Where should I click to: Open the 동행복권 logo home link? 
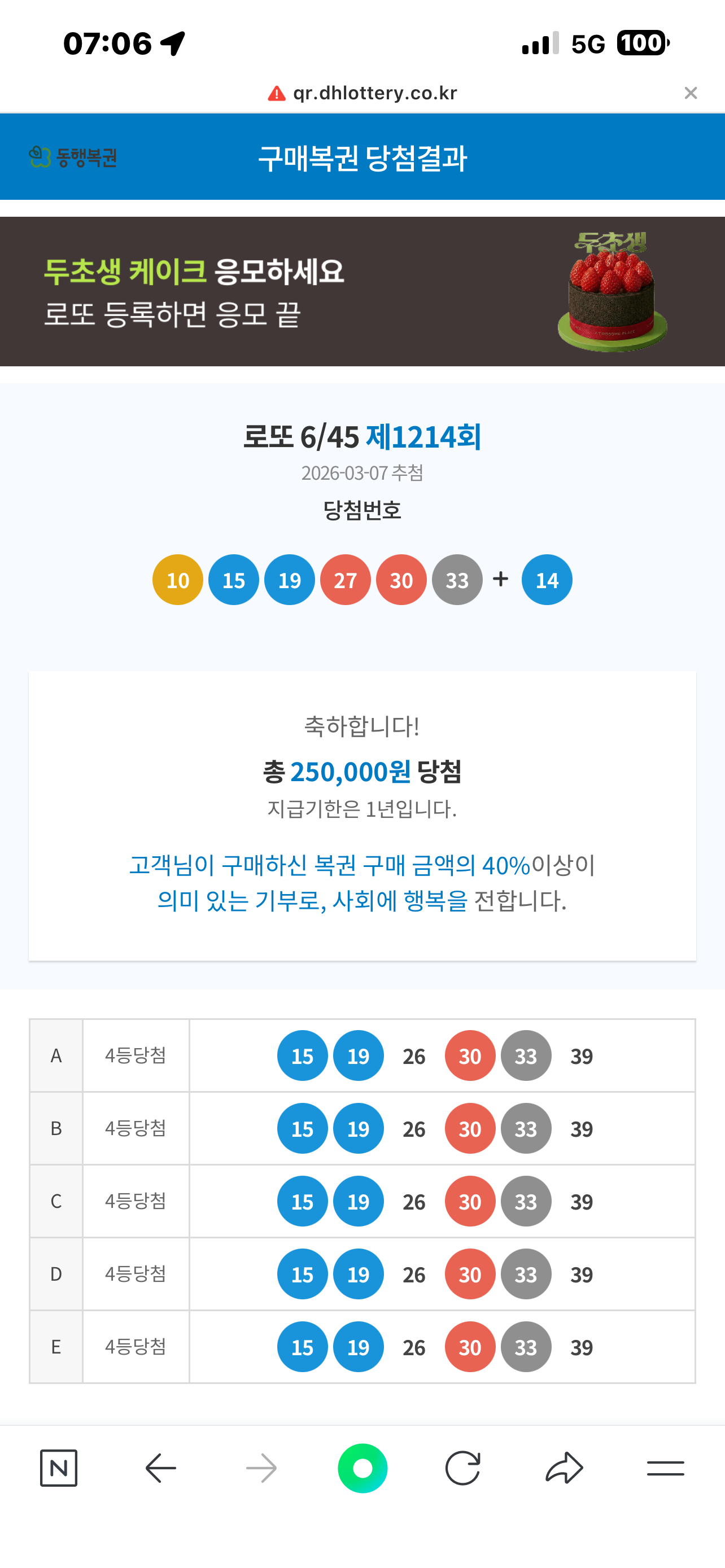pos(72,157)
